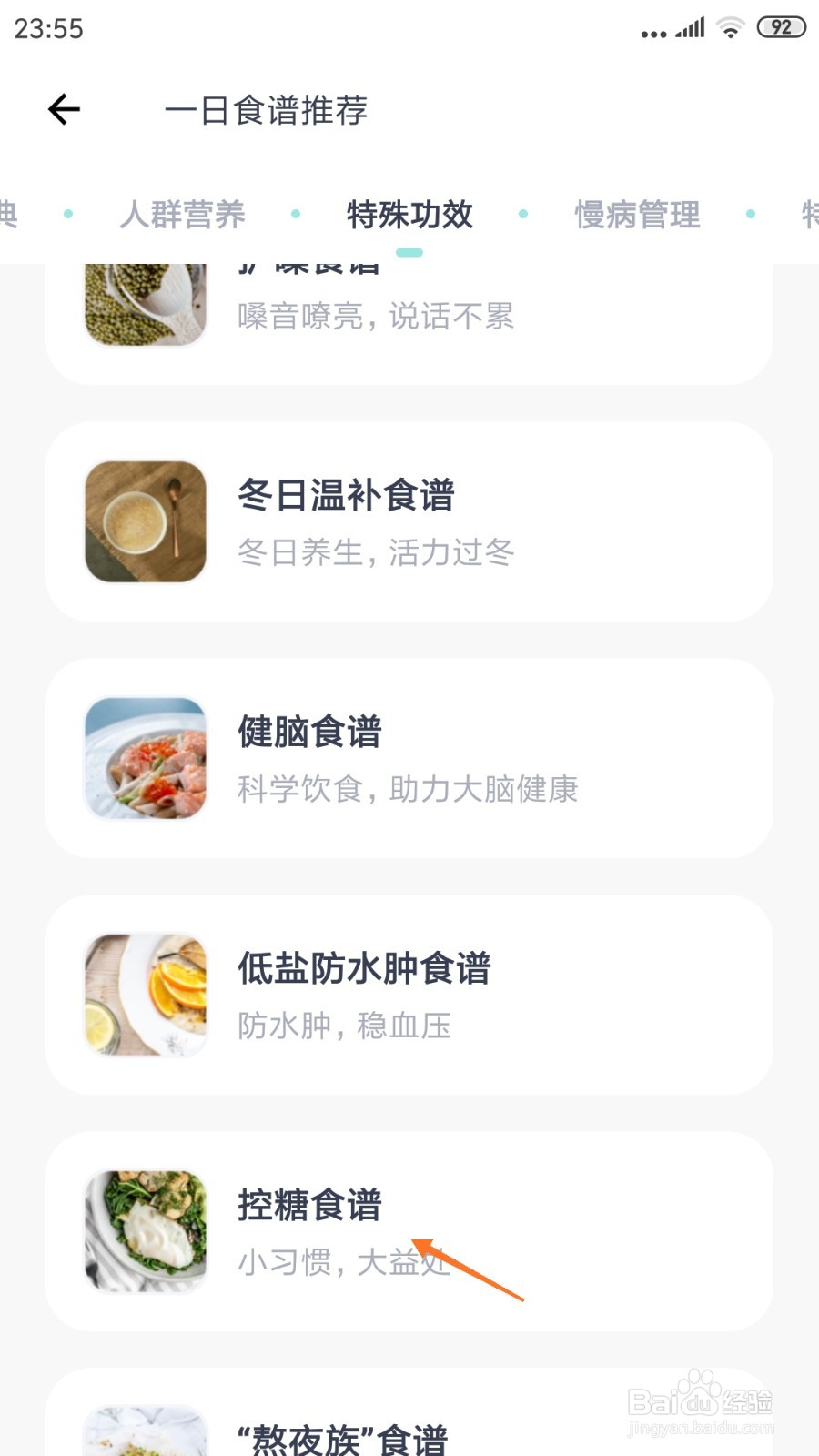The image size is (819, 1456).
Task: Switch to the 人群营养 tab
Action: tap(182, 215)
